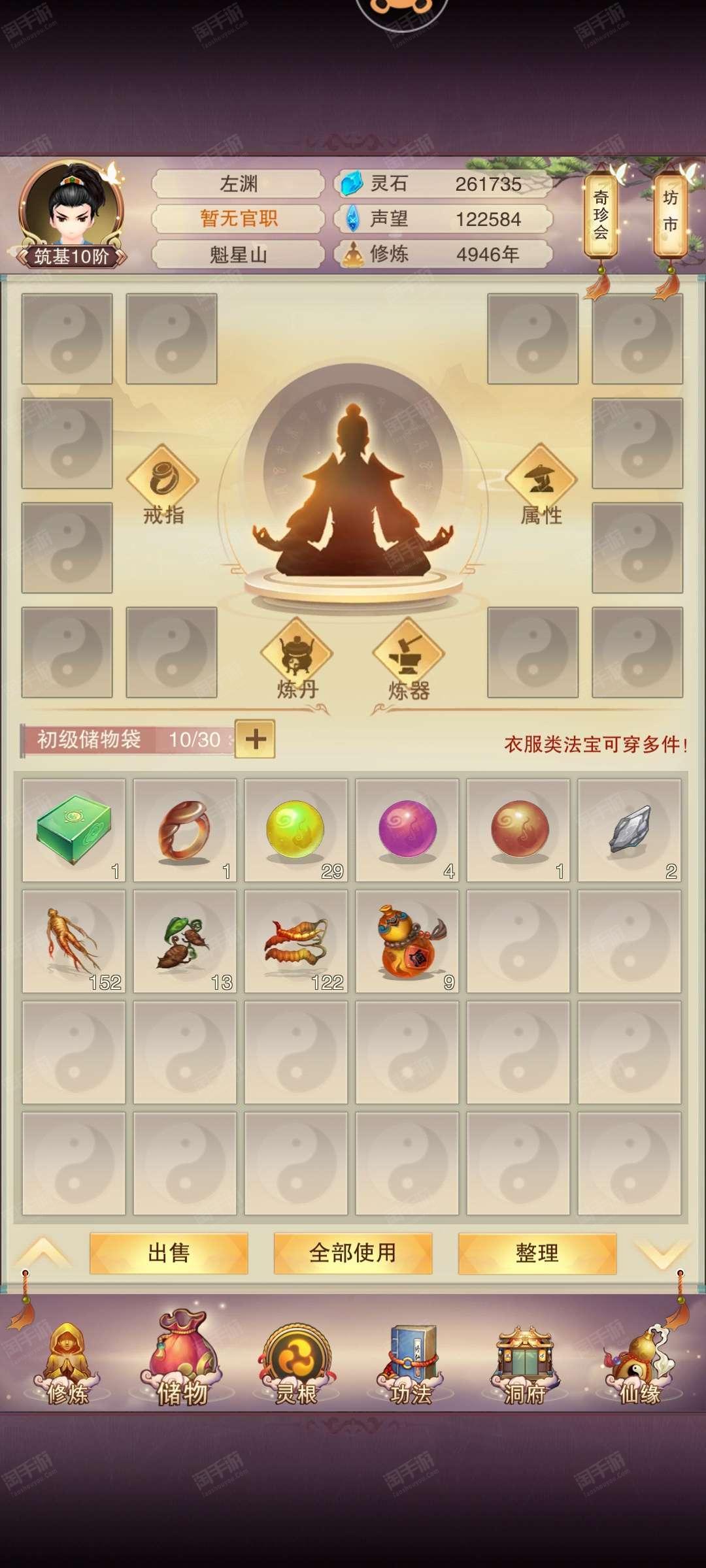Switch to the 灵根 tab
This screenshot has height=1568, width=706.
point(297,1365)
